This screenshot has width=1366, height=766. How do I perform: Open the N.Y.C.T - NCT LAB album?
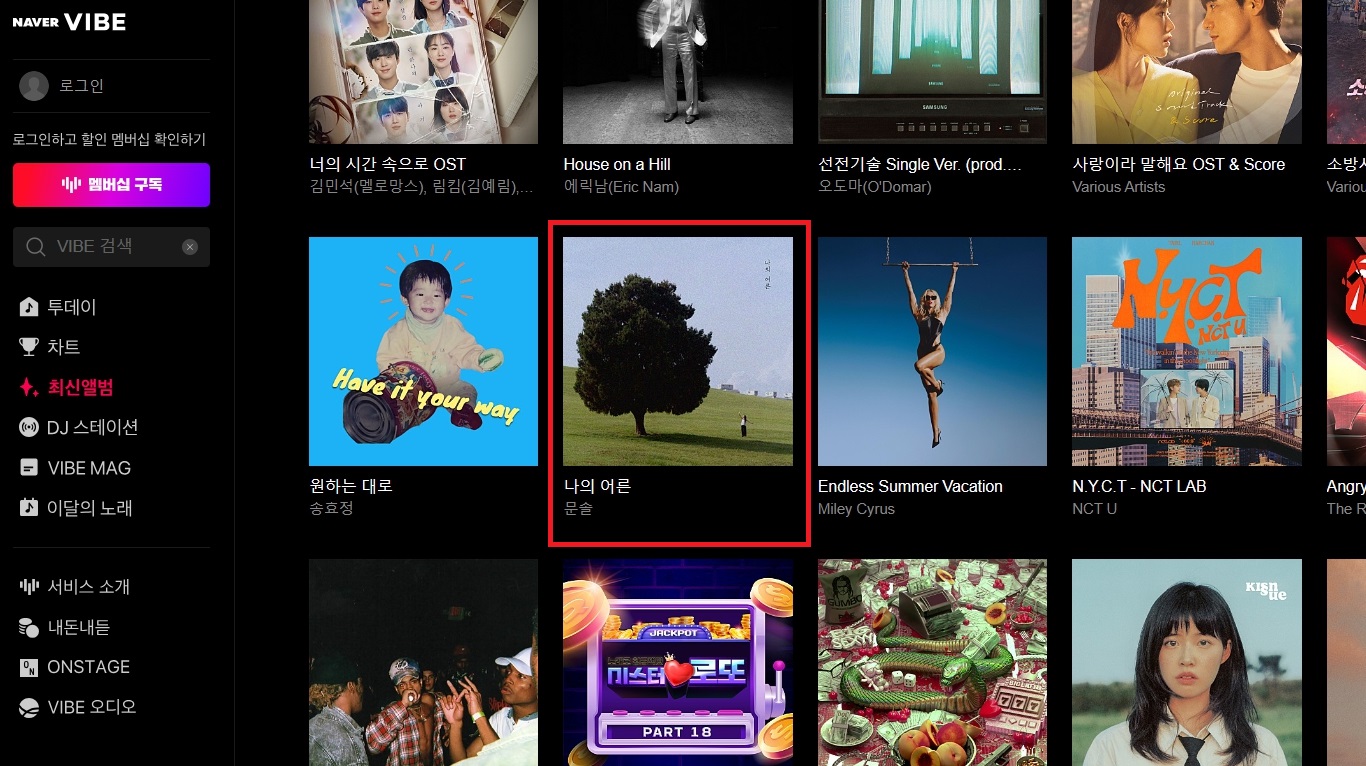click(x=1186, y=351)
